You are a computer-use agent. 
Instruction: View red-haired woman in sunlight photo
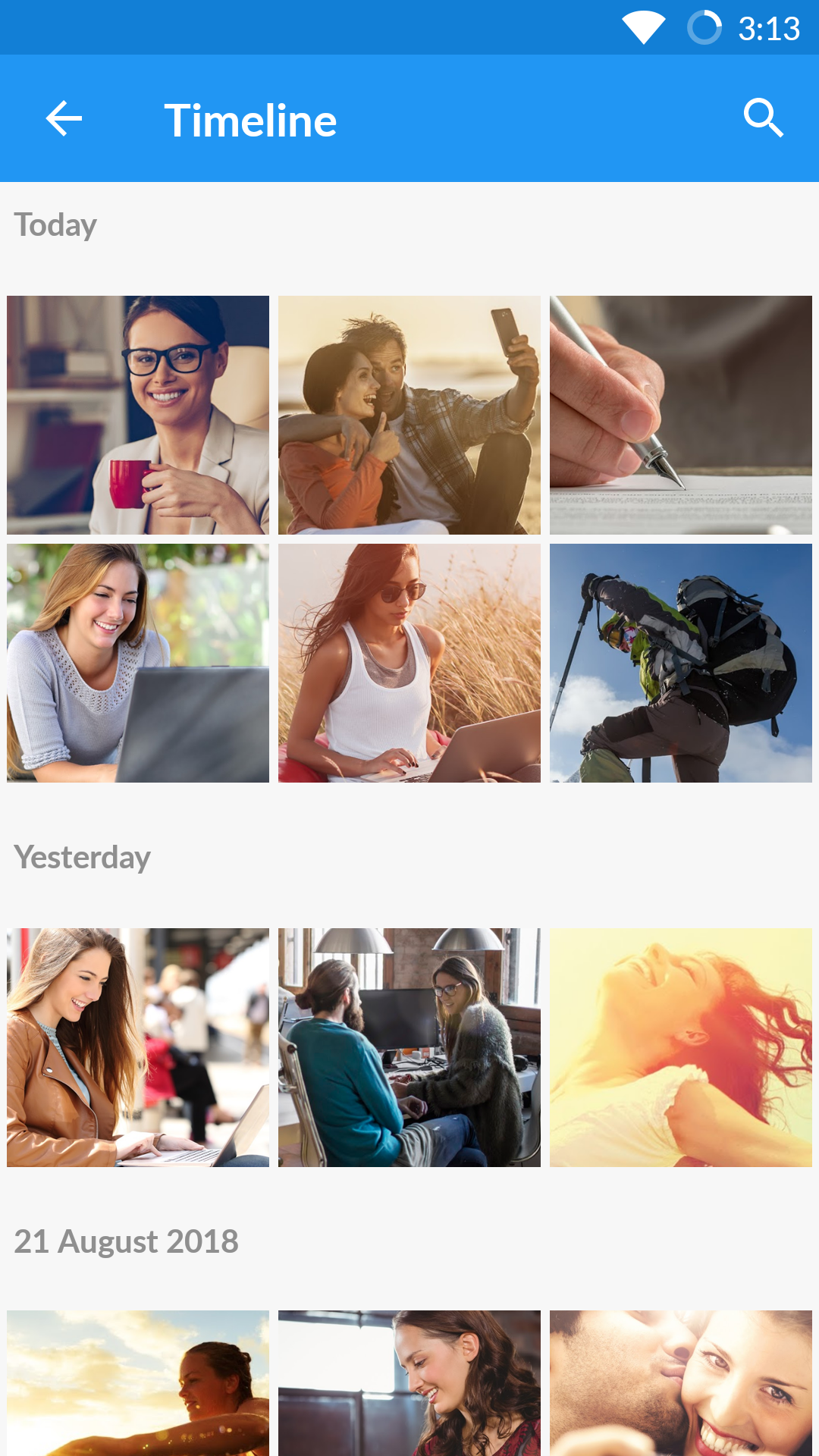coord(680,1047)
